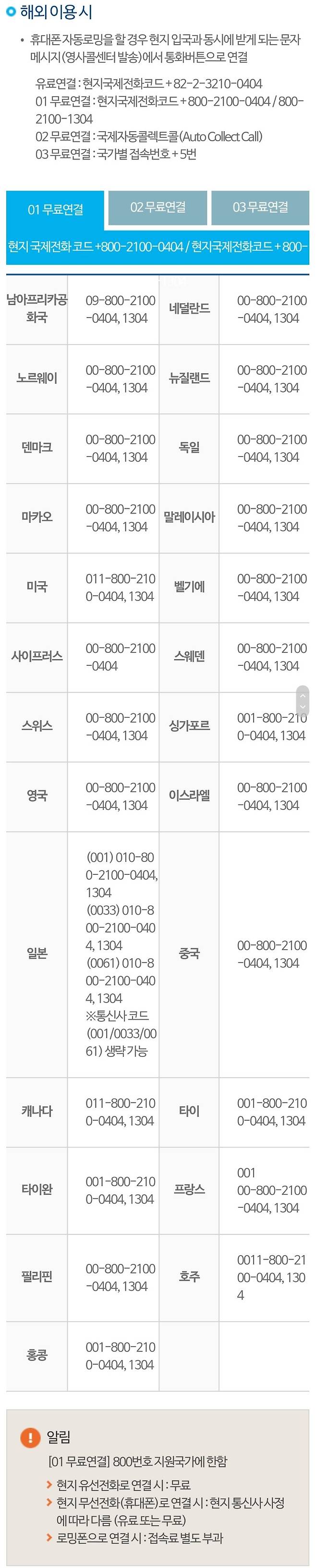Switch to the 03 무료연결 tab
Screen dimensions: 316x1568
tap(260, 208)
